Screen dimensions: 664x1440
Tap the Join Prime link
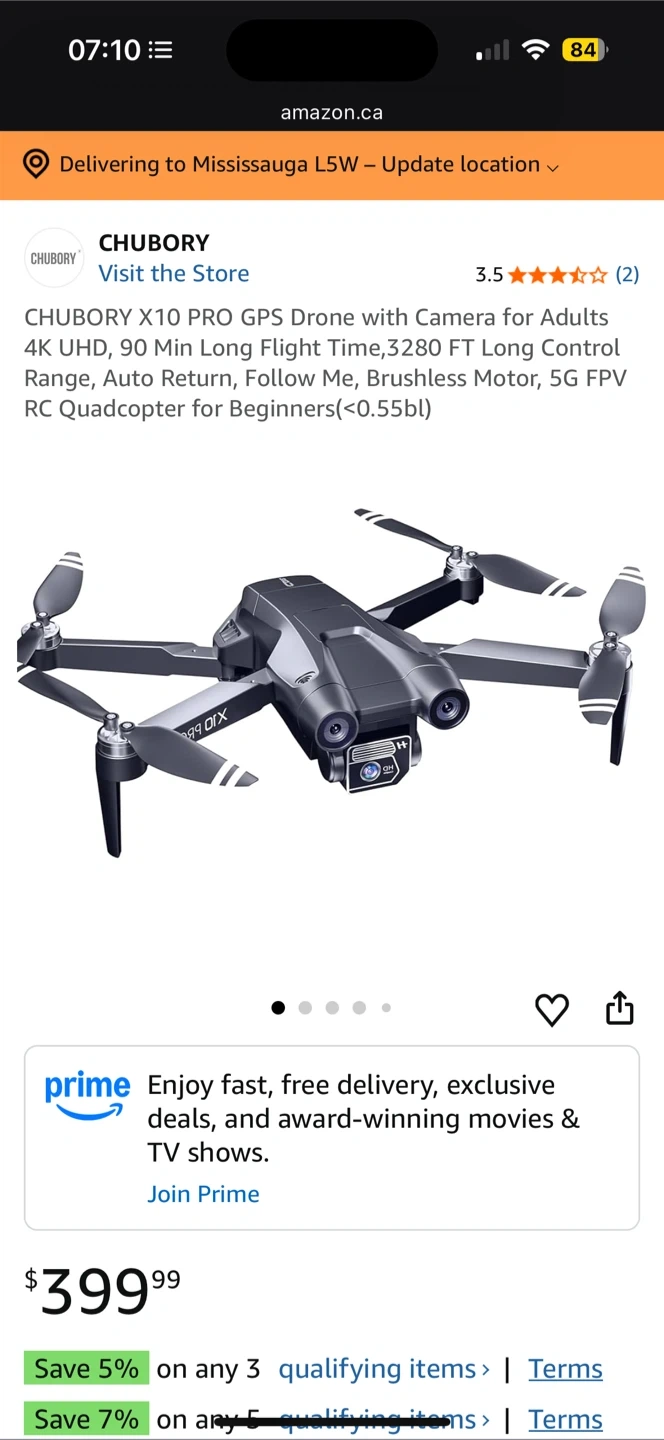click(x=203, y=1194)
